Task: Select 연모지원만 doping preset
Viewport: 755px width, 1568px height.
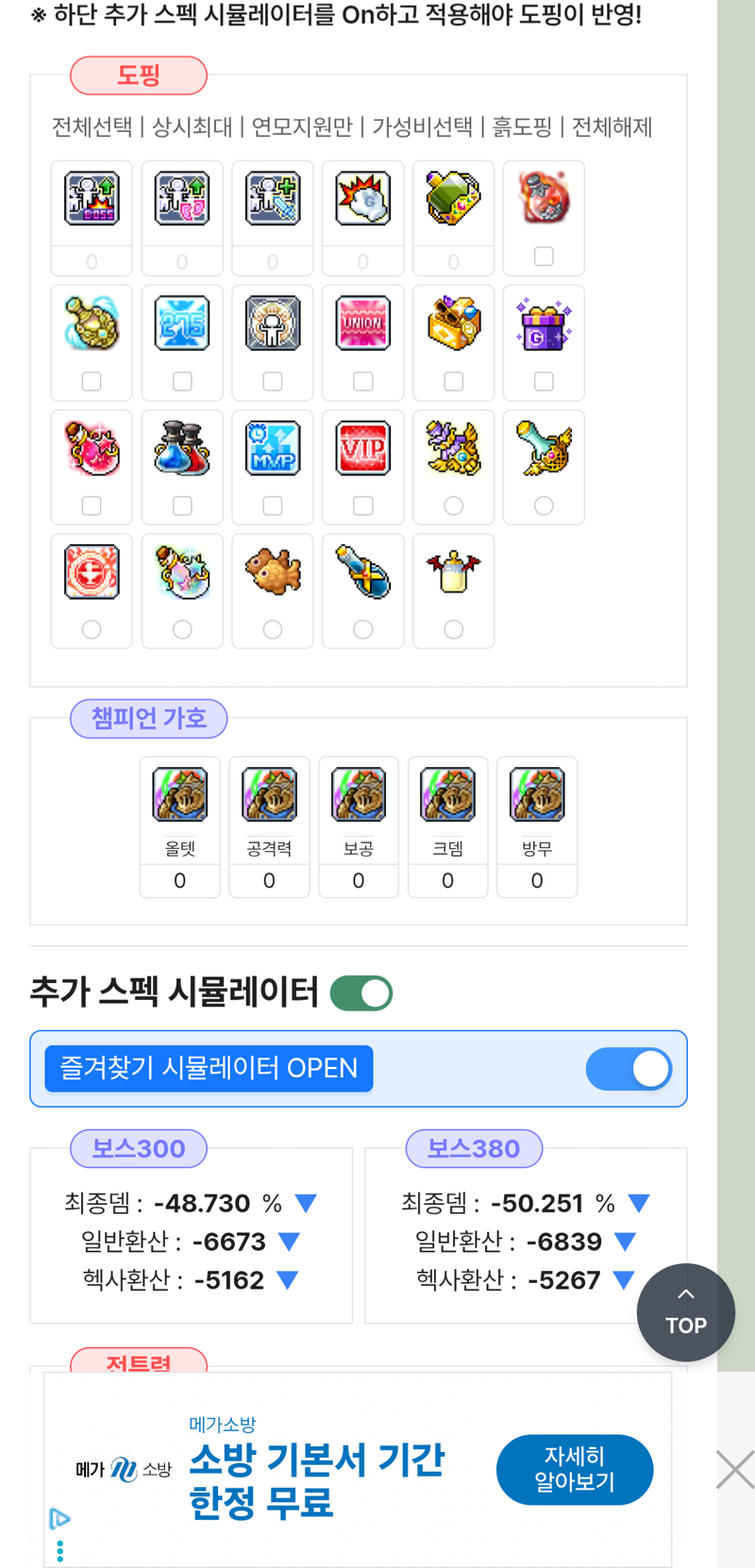Action: (301, 127)
